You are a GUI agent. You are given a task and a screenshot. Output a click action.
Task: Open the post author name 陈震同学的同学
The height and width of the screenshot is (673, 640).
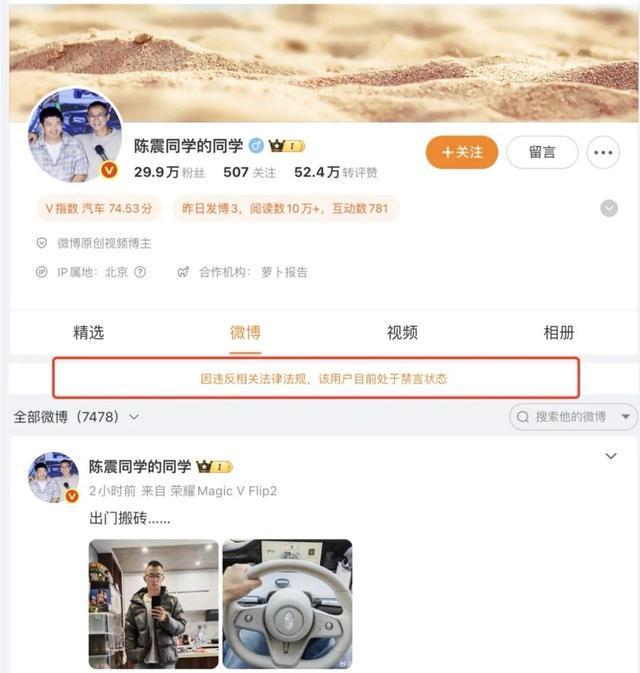click(138, 466)
